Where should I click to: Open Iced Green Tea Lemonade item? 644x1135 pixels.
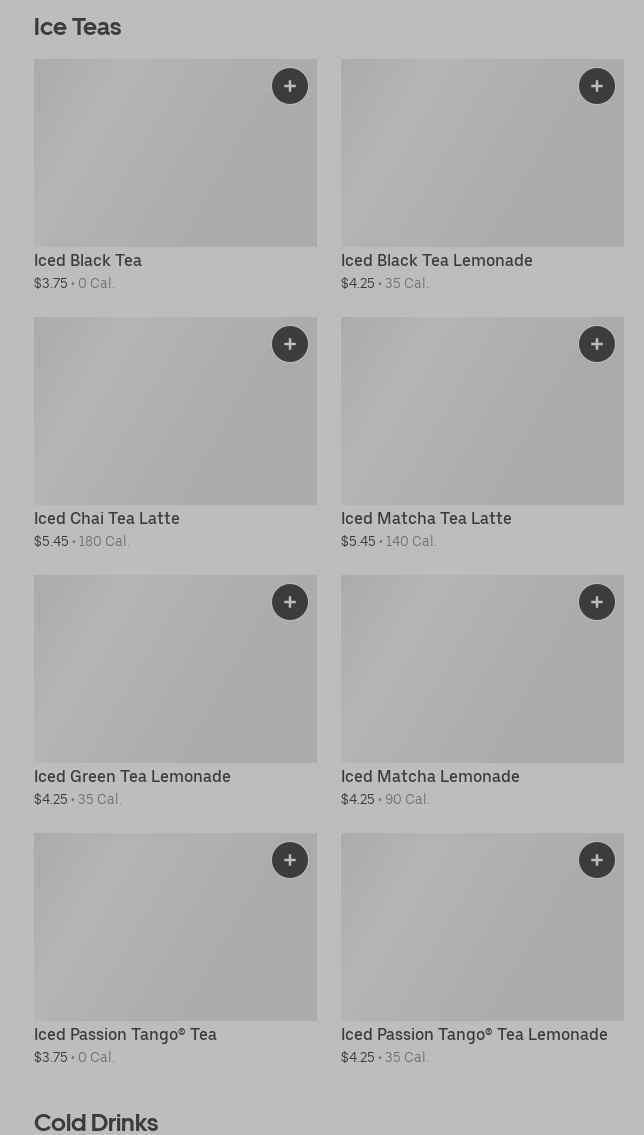(x=175, y=691)
